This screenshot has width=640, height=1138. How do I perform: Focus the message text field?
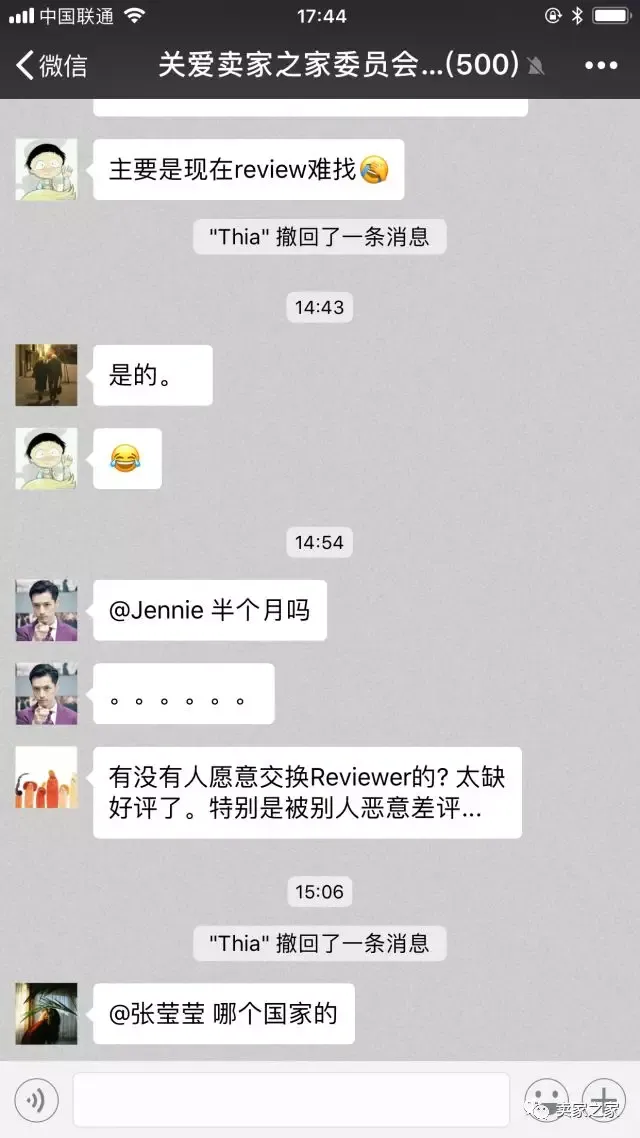[291, 1101]
